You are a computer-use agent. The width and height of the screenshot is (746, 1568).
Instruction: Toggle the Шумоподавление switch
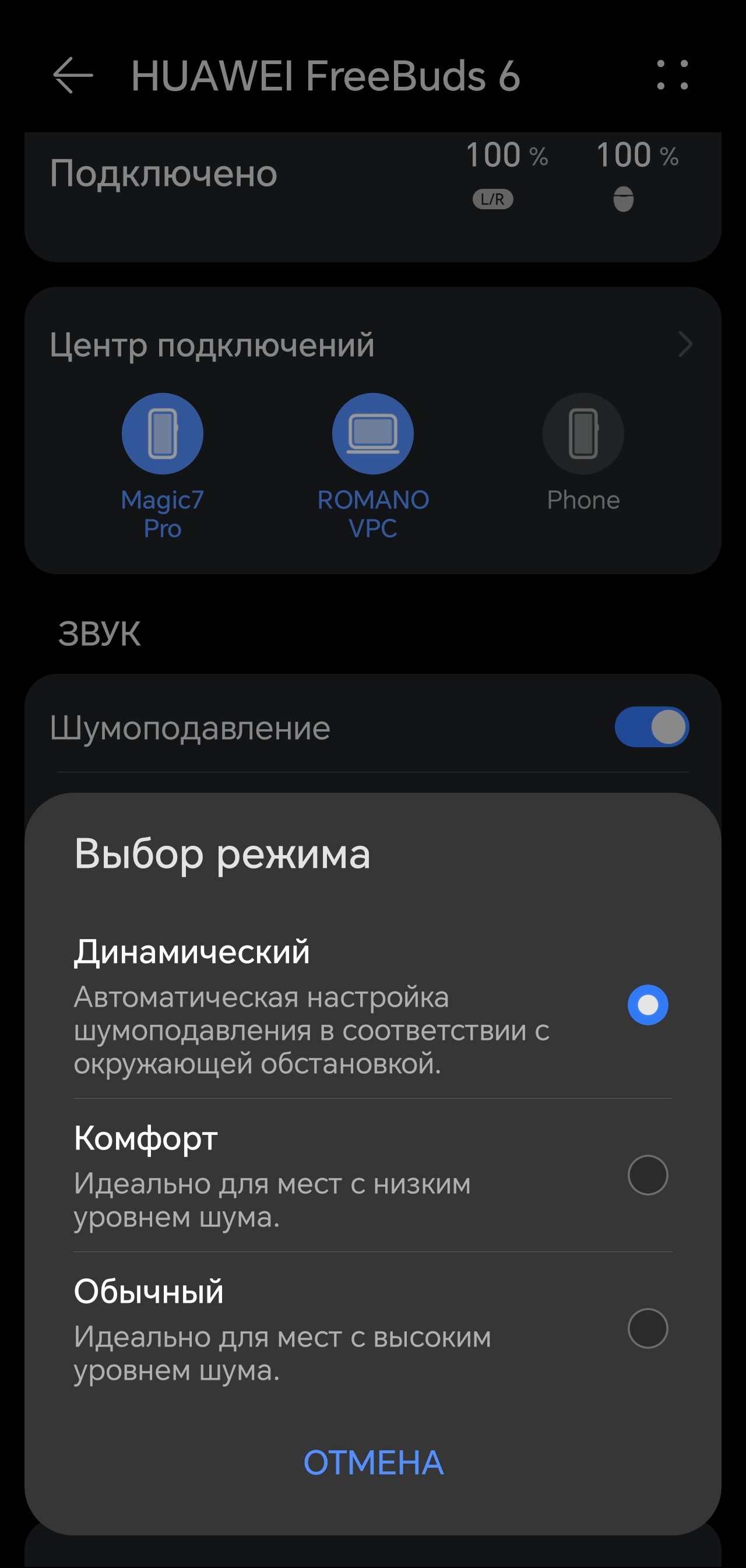[651, 727]
